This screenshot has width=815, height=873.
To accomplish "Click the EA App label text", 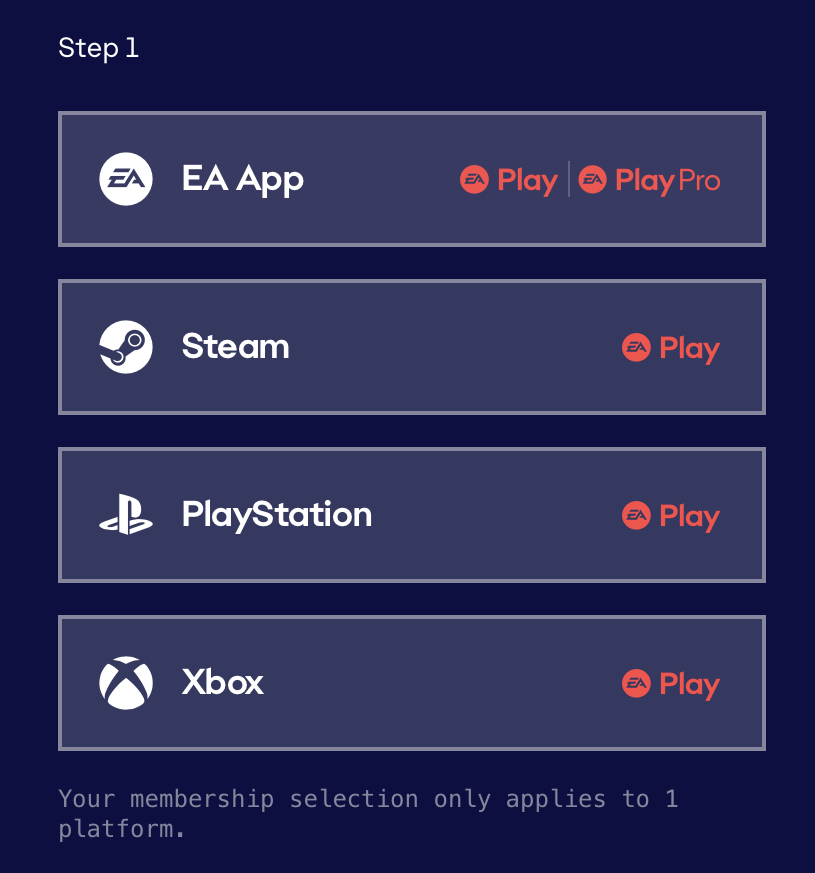I will pos(242,179).
